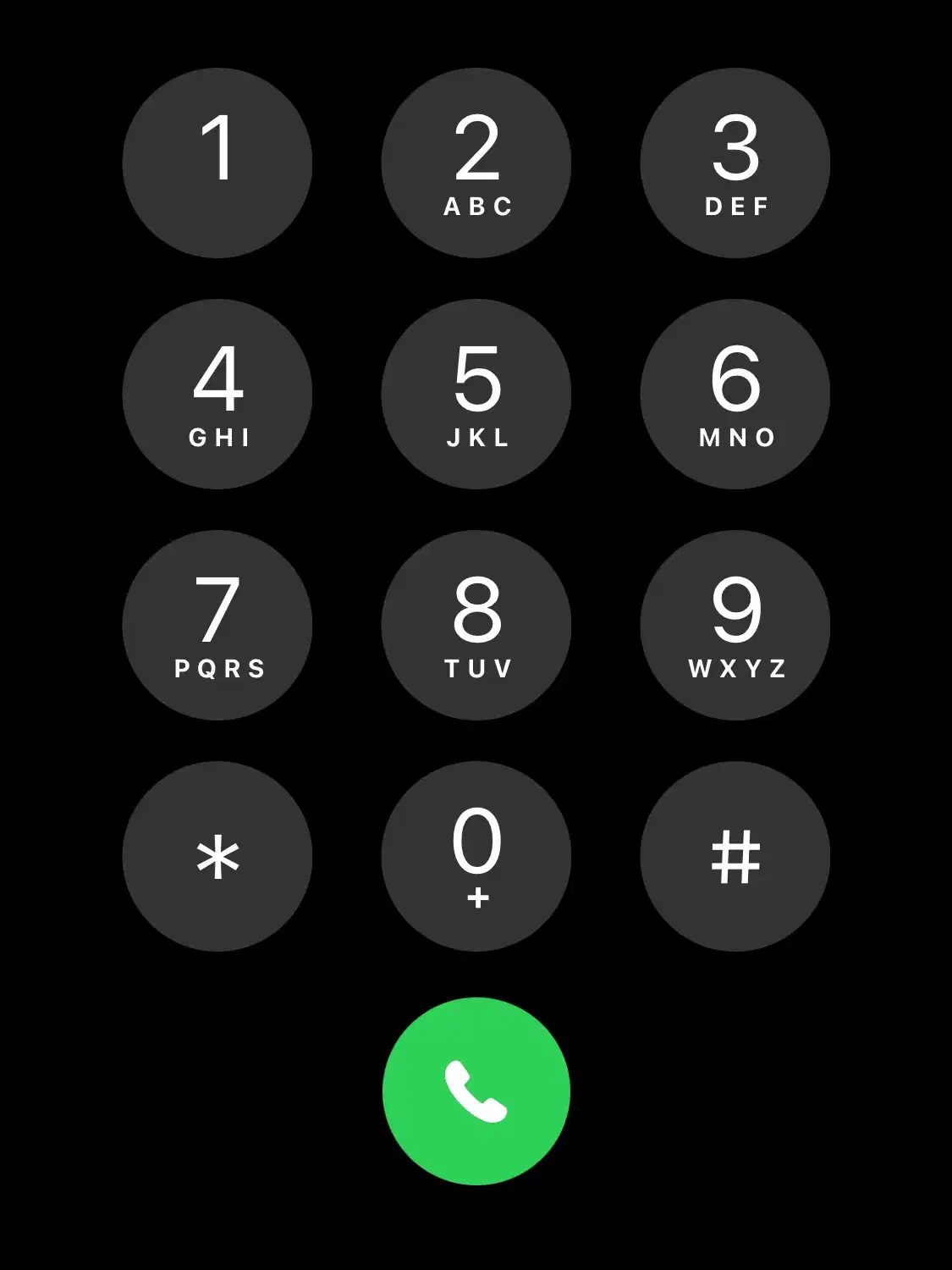Tap the hash pound key
This screenshot has width=952, height=1270.
[735, 856]
